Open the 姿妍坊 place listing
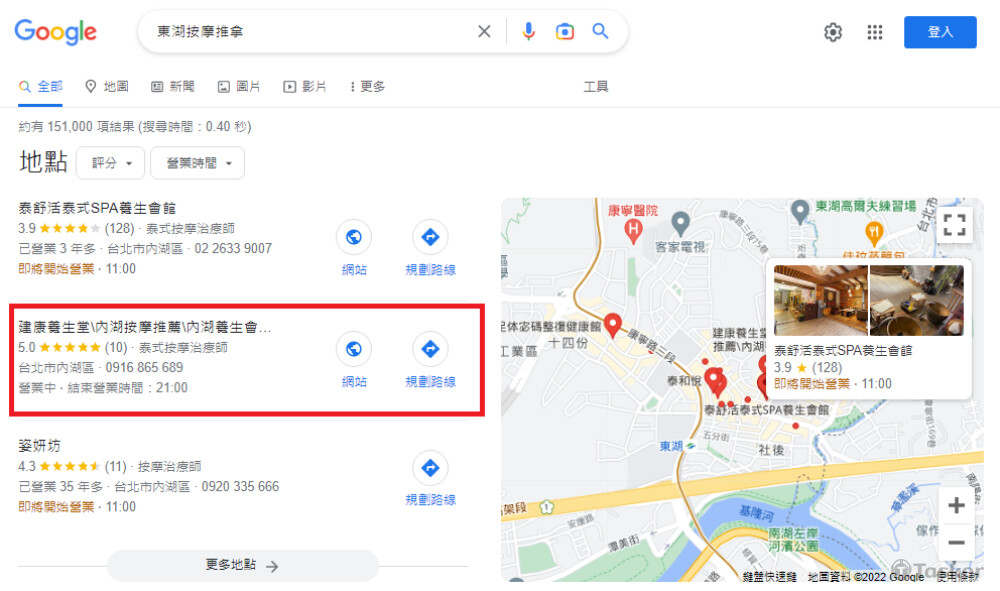This screenshot has height=591, width=1000. (x=40, y=445)
